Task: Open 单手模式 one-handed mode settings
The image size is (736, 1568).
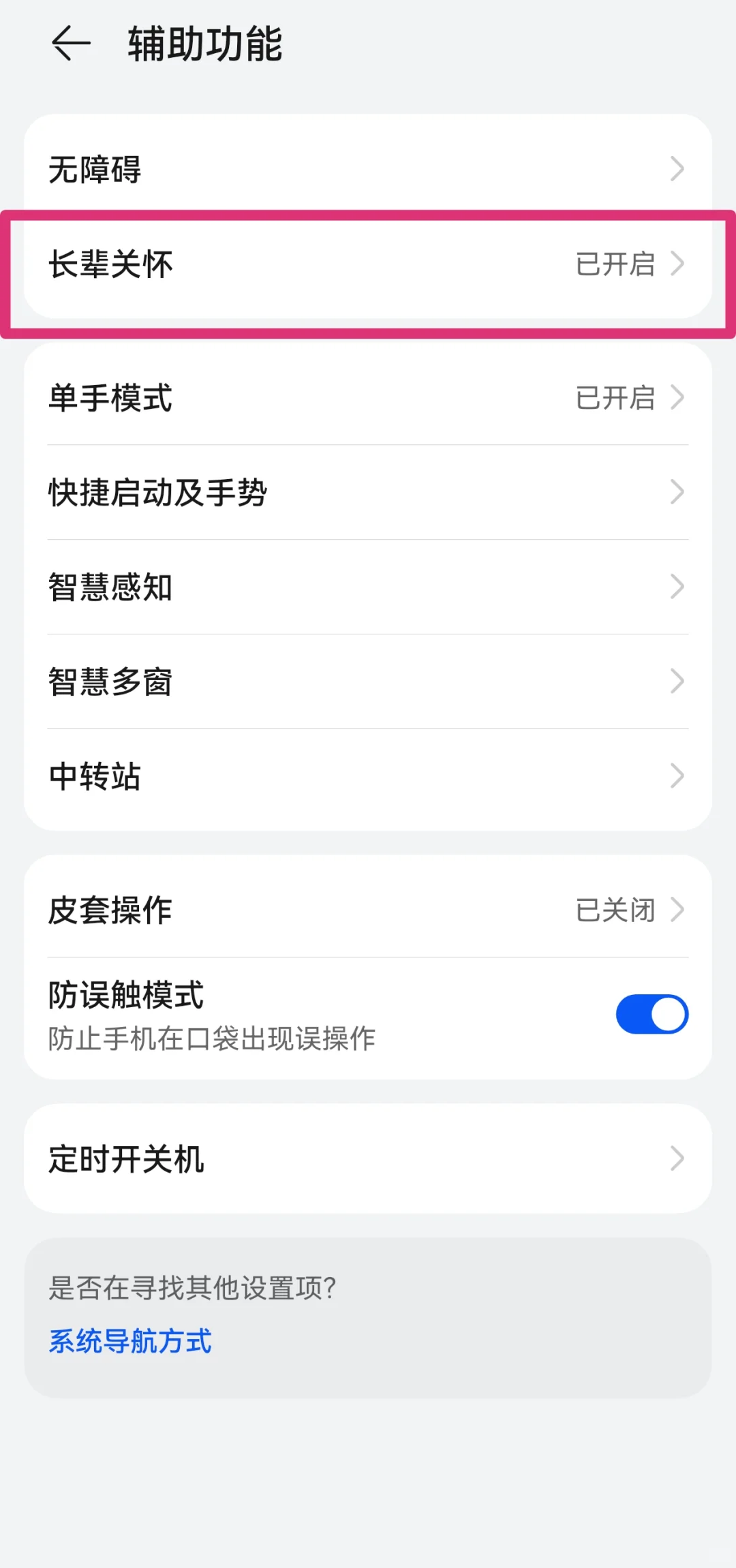Action: 368,399
